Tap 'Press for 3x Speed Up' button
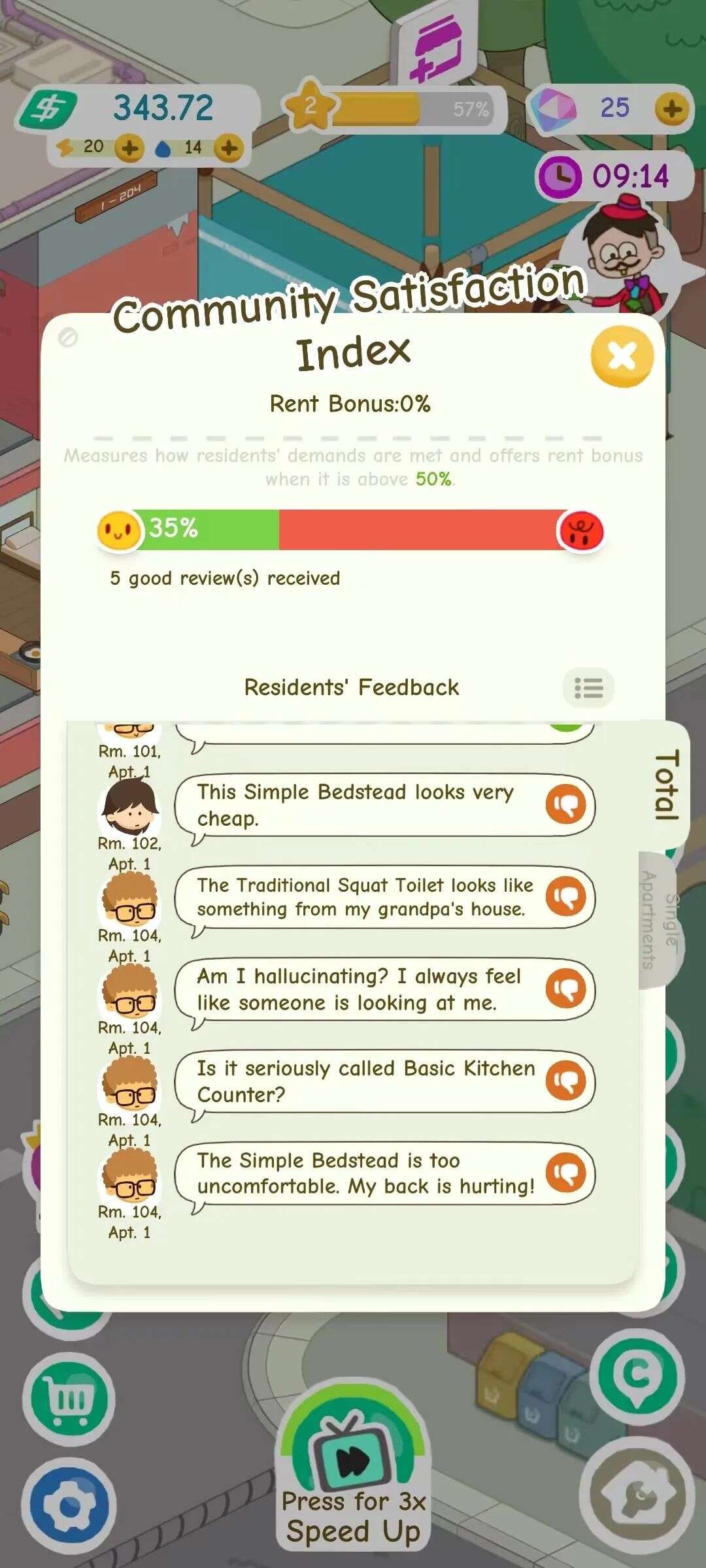The image size is (706, 1568). [x=354, y=1478]
